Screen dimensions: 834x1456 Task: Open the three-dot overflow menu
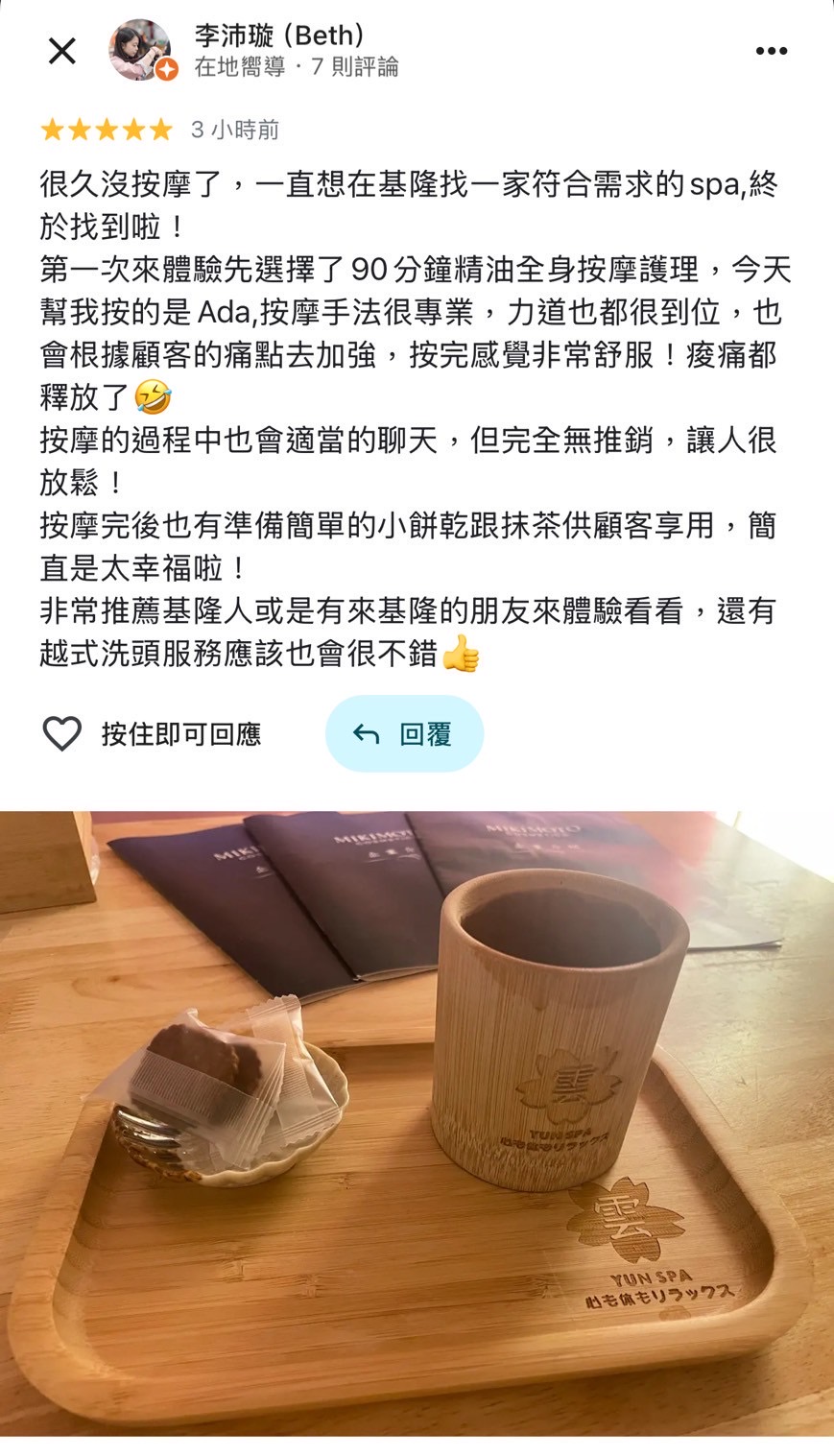(x=771, y=52)
